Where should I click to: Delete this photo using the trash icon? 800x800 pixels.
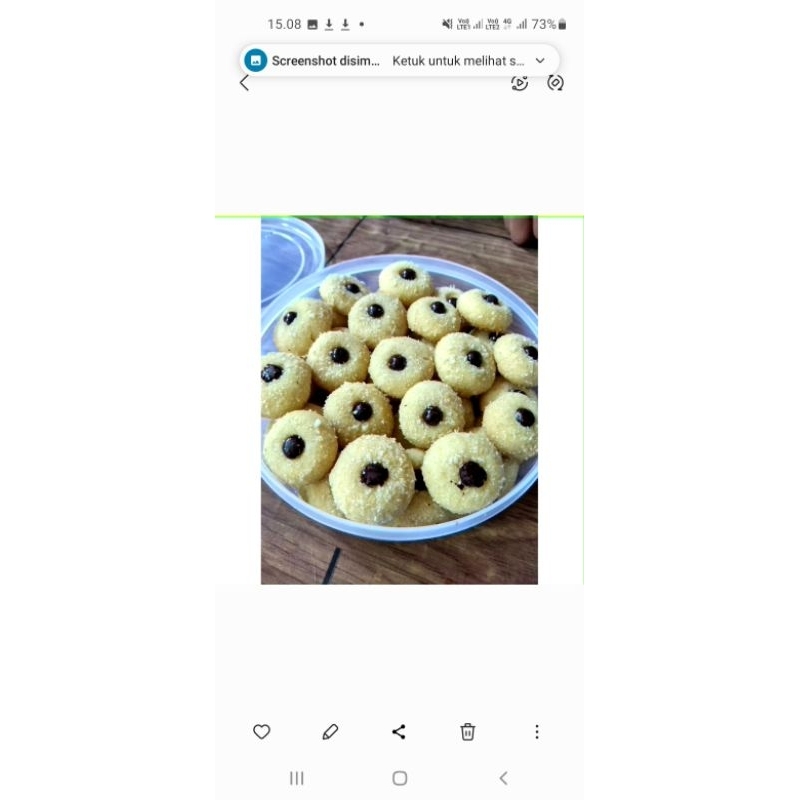[468, 732]
